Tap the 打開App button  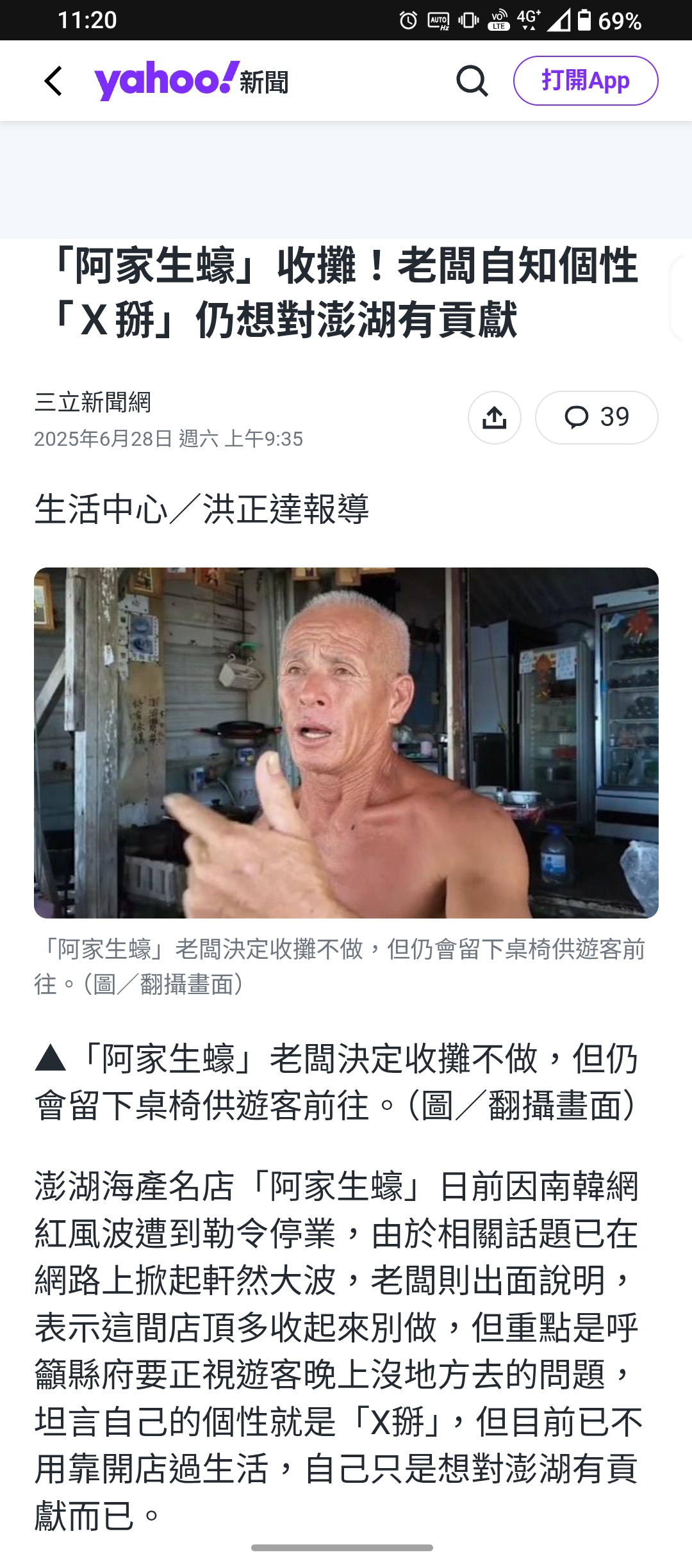click(x=586, y=81)
